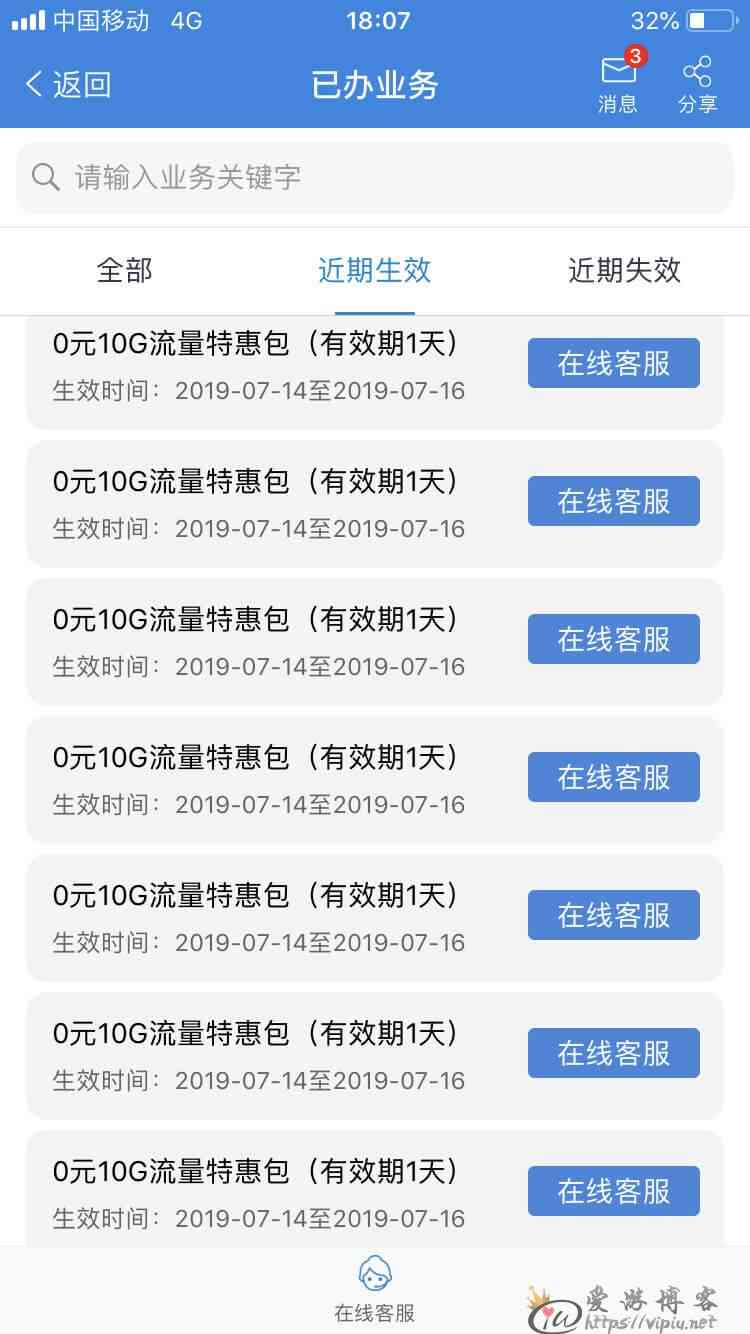Select the 近期生效 tab
The height and width of the screenshot is (1334, 750).
click(x=375, y=270)
